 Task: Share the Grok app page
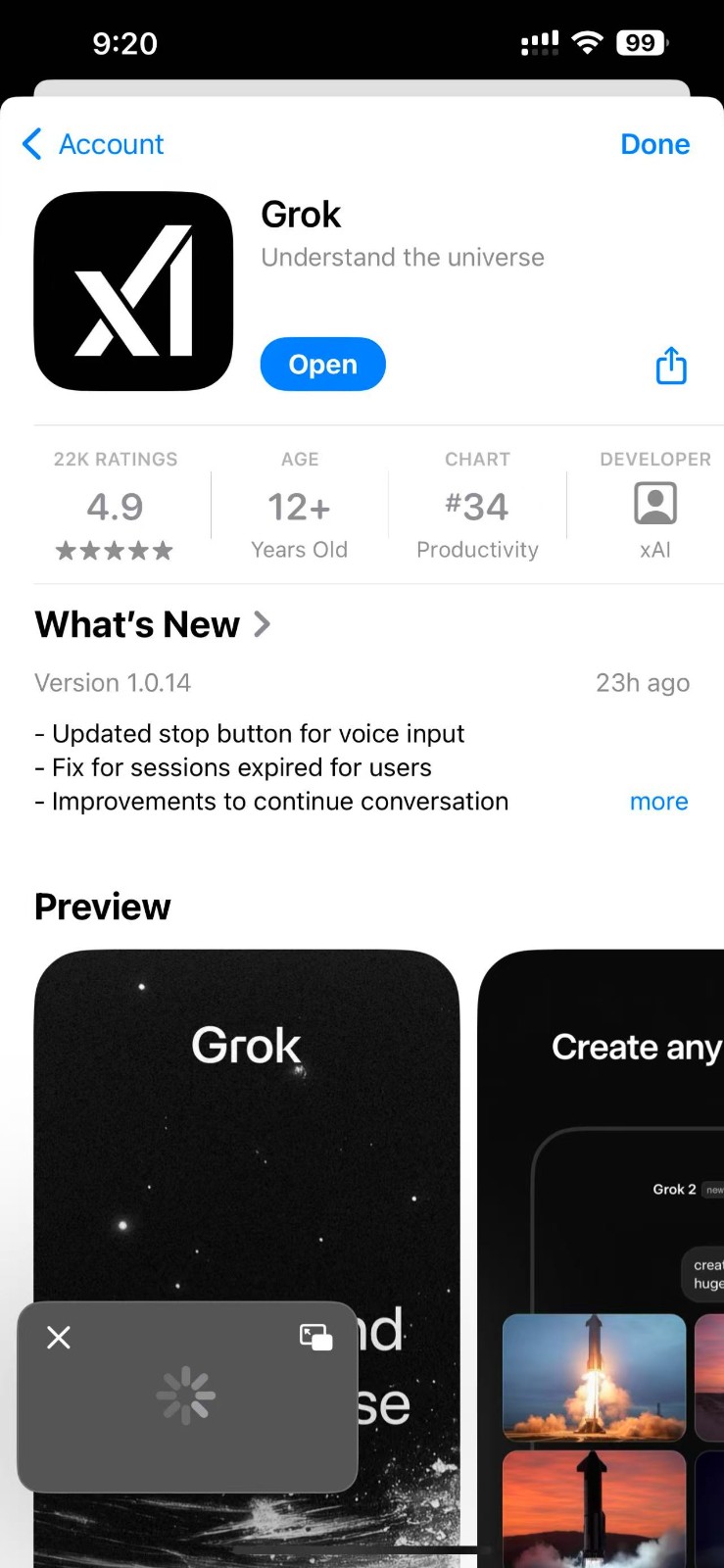(671, 366)
